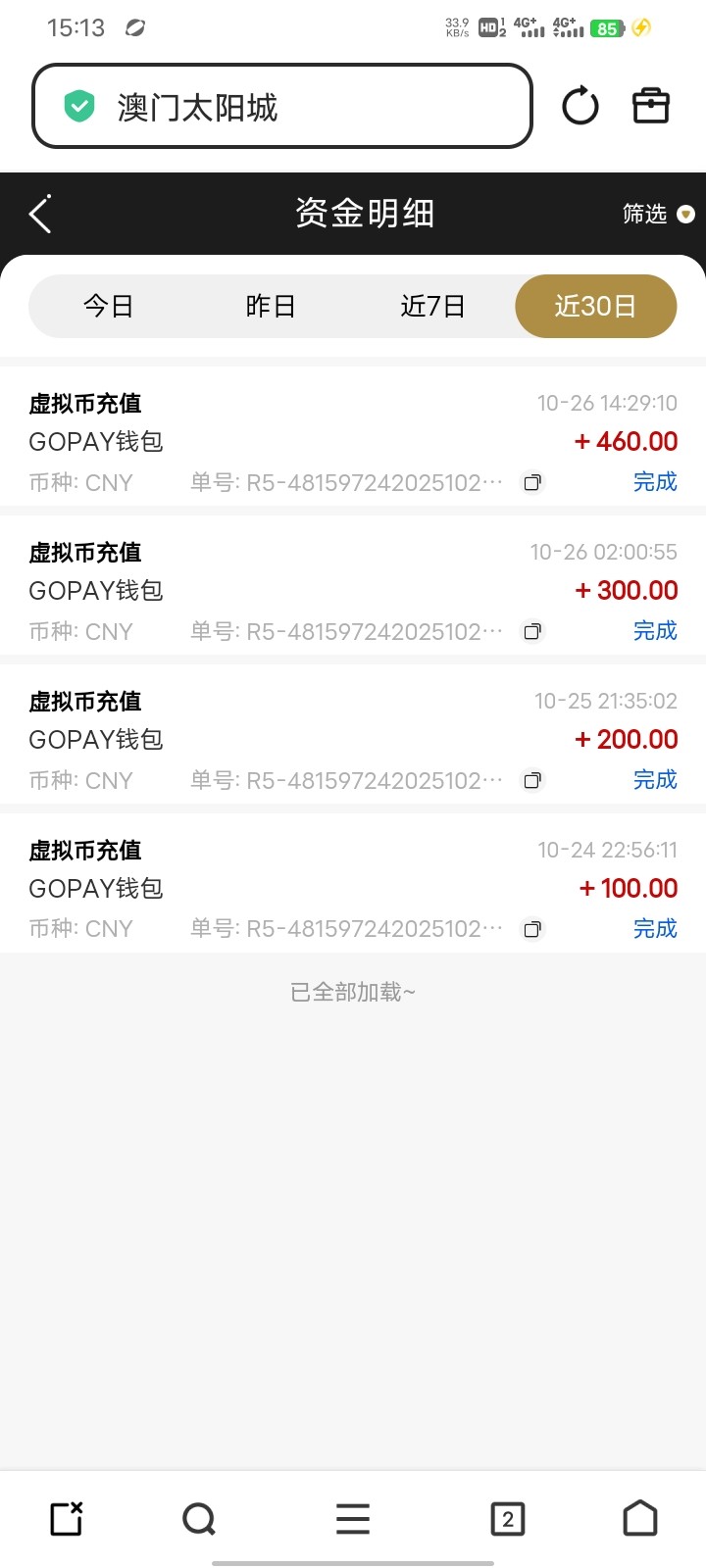Tap the 澳门太阳城 address bar
The height and width of the screenshot is (1568, 706).
(282, 106)
